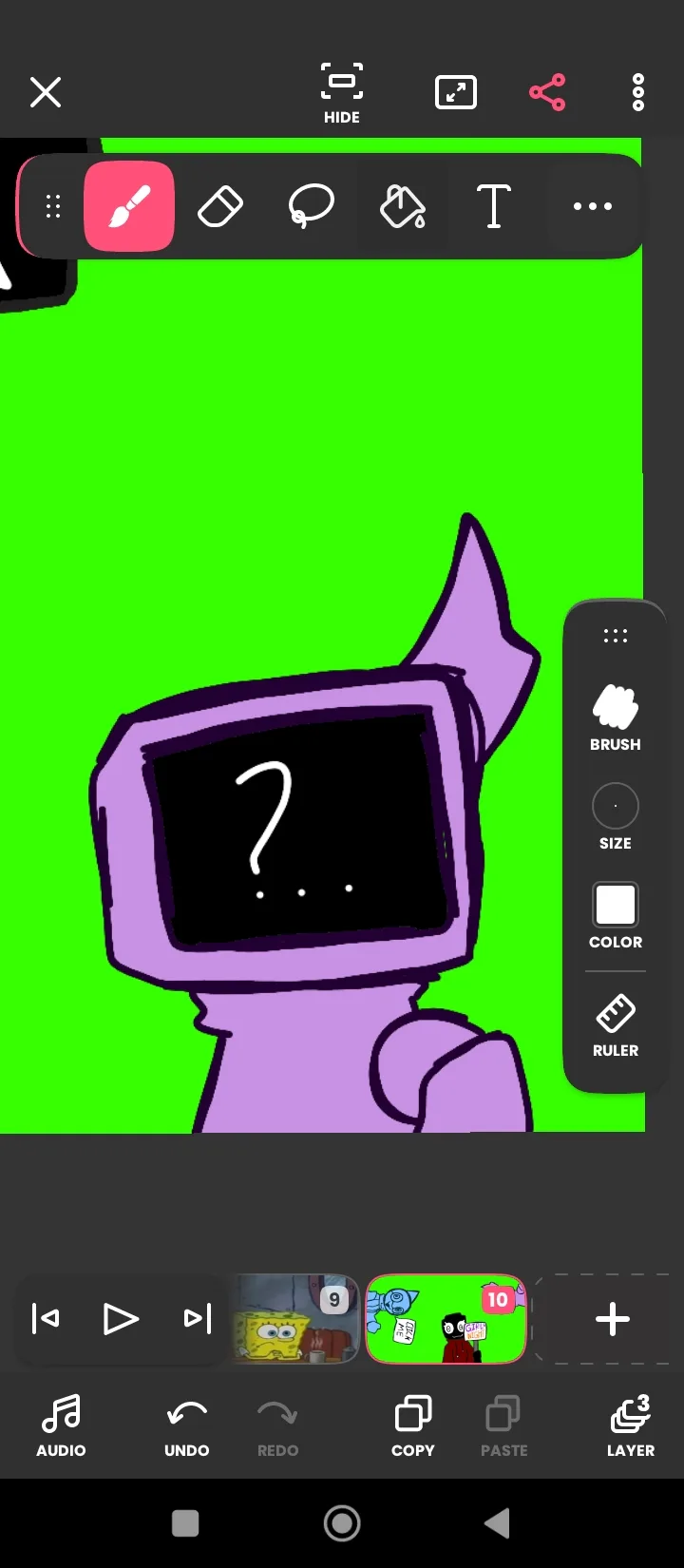The width and height of the screenshot is (684, 1568).
Task: Add a new frame
Action: pos(612,1319)
